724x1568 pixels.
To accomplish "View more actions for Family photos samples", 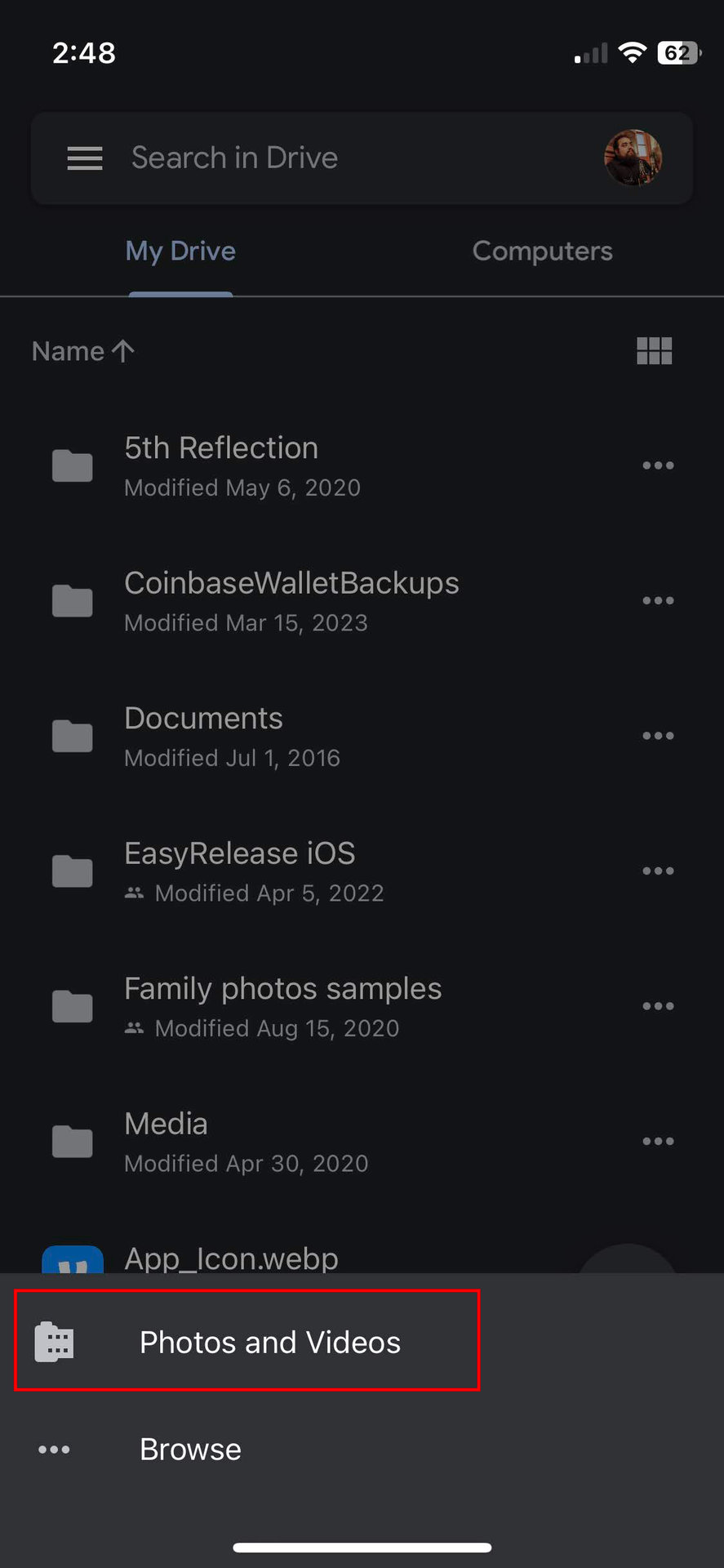I will click(658, 1006).
